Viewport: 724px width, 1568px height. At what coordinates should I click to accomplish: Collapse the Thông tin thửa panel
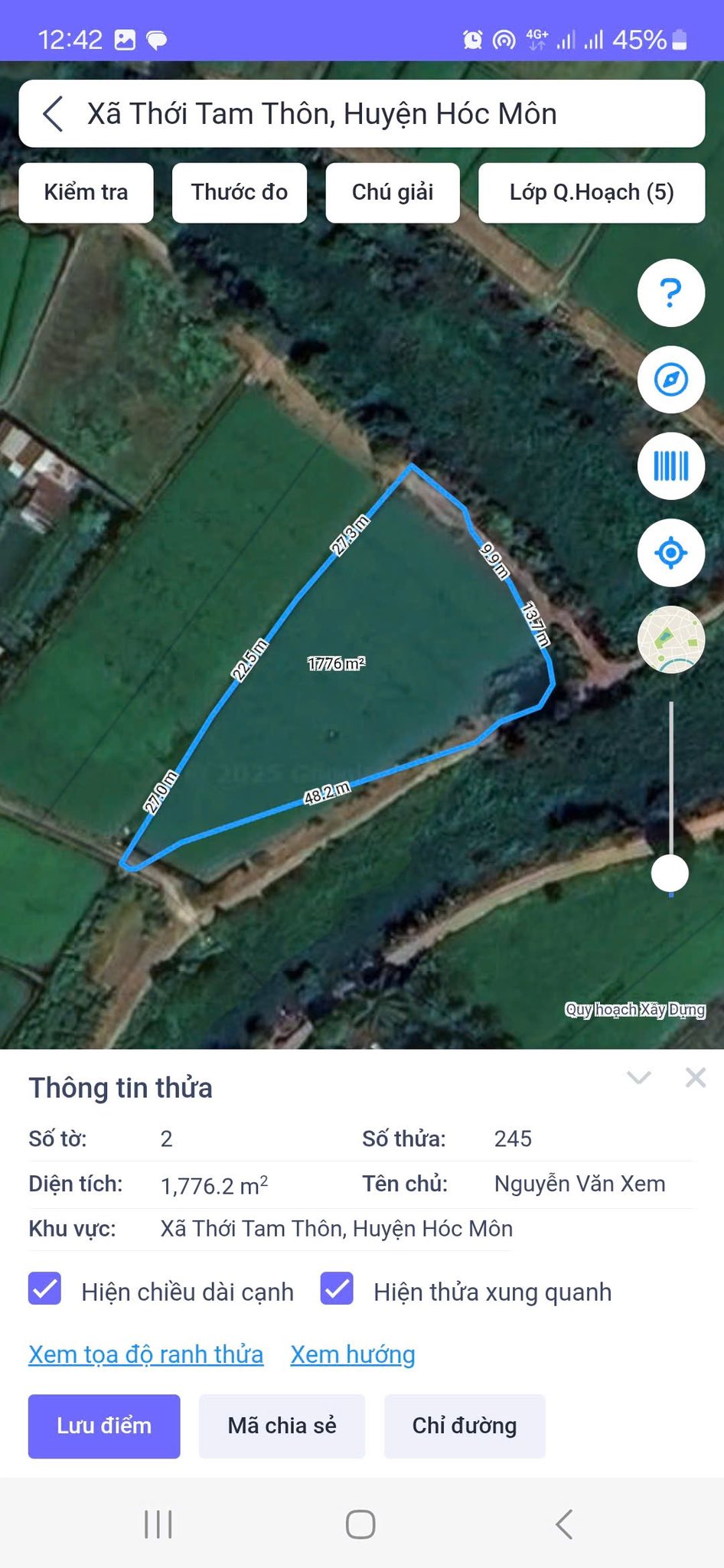click(639, 1078)
